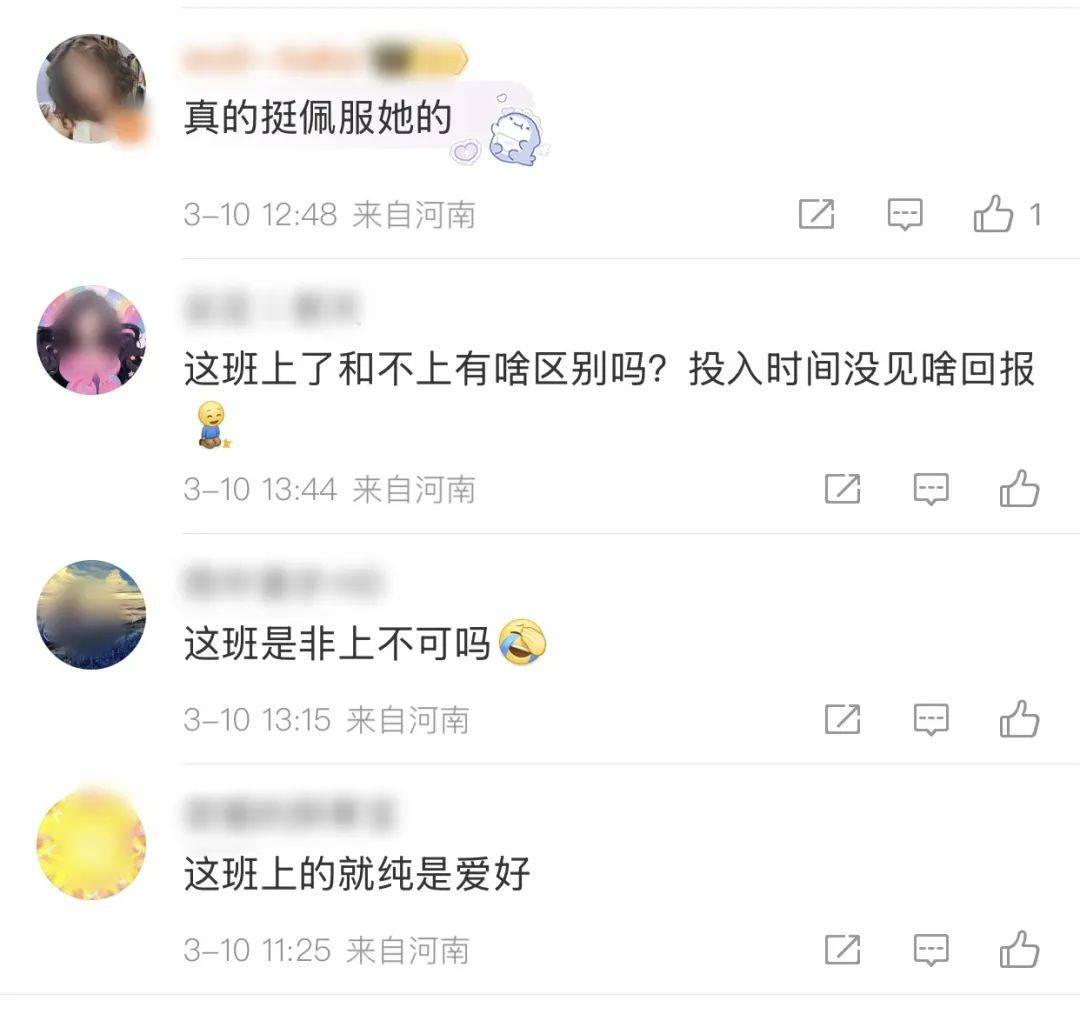Viewport: 1080px width, 1014px height.
Task: Like the comment 真的挺佩服她的
Action: point(994,214)
